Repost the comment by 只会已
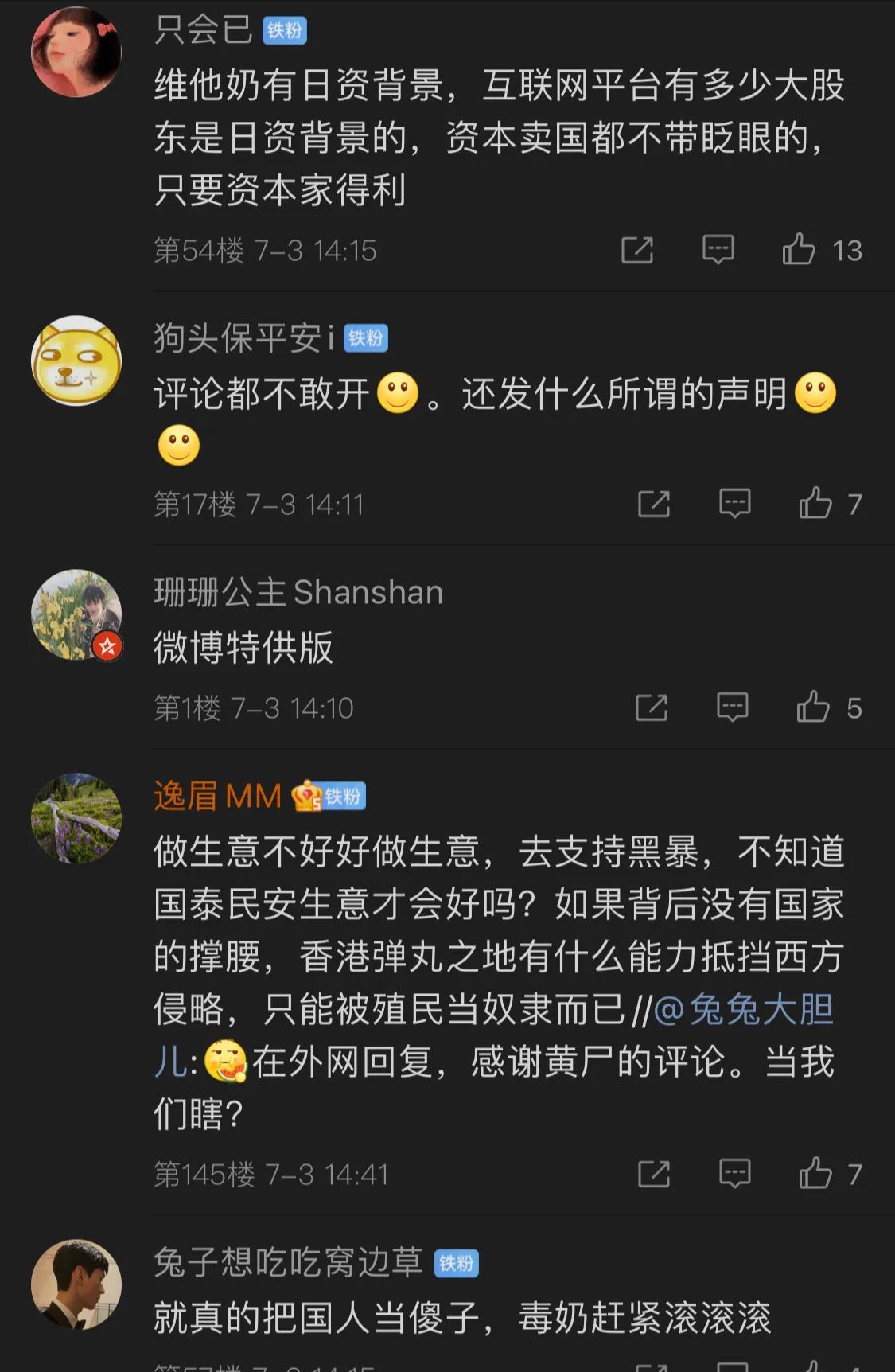This screenshot has height=1372, width=895. click(x=637, y=250)
